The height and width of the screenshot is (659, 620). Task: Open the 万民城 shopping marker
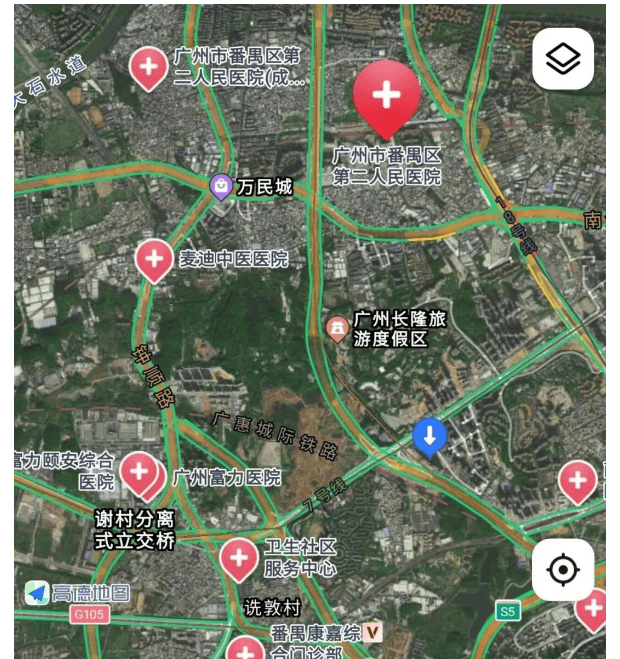pyautogui.click(x=222, y=186)
